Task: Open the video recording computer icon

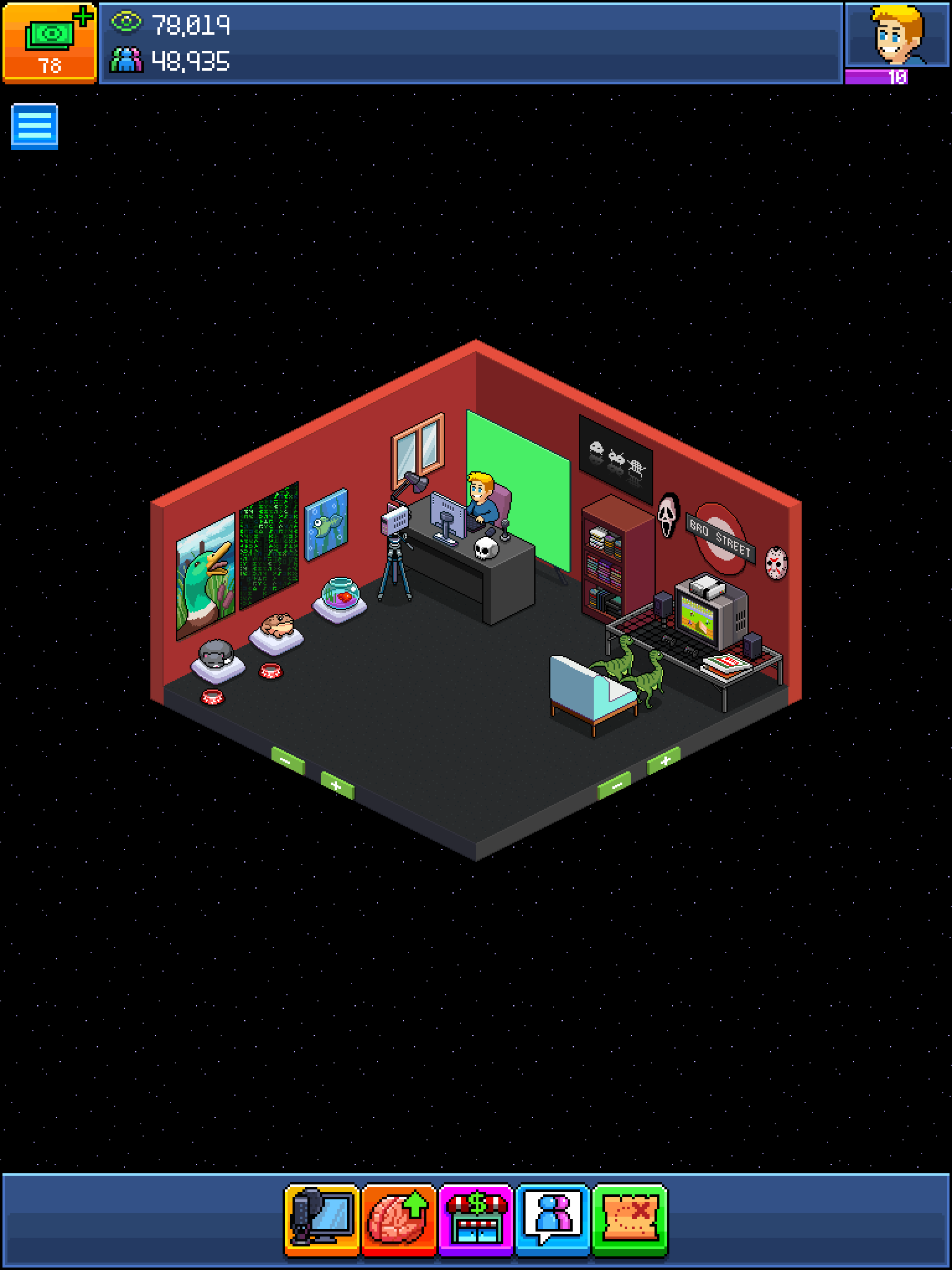Action: (x=322, y=1220)
